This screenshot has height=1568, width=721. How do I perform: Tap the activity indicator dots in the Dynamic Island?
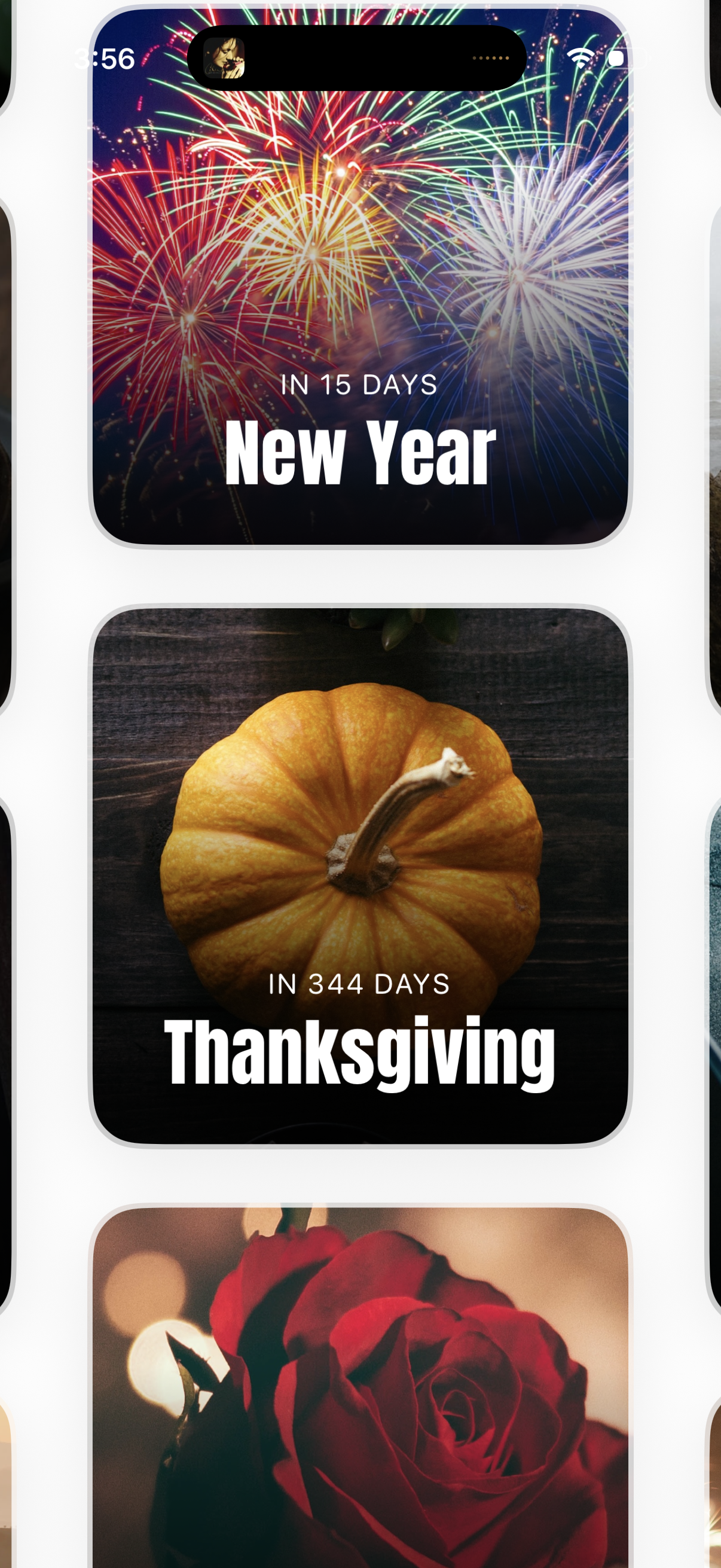490,58
